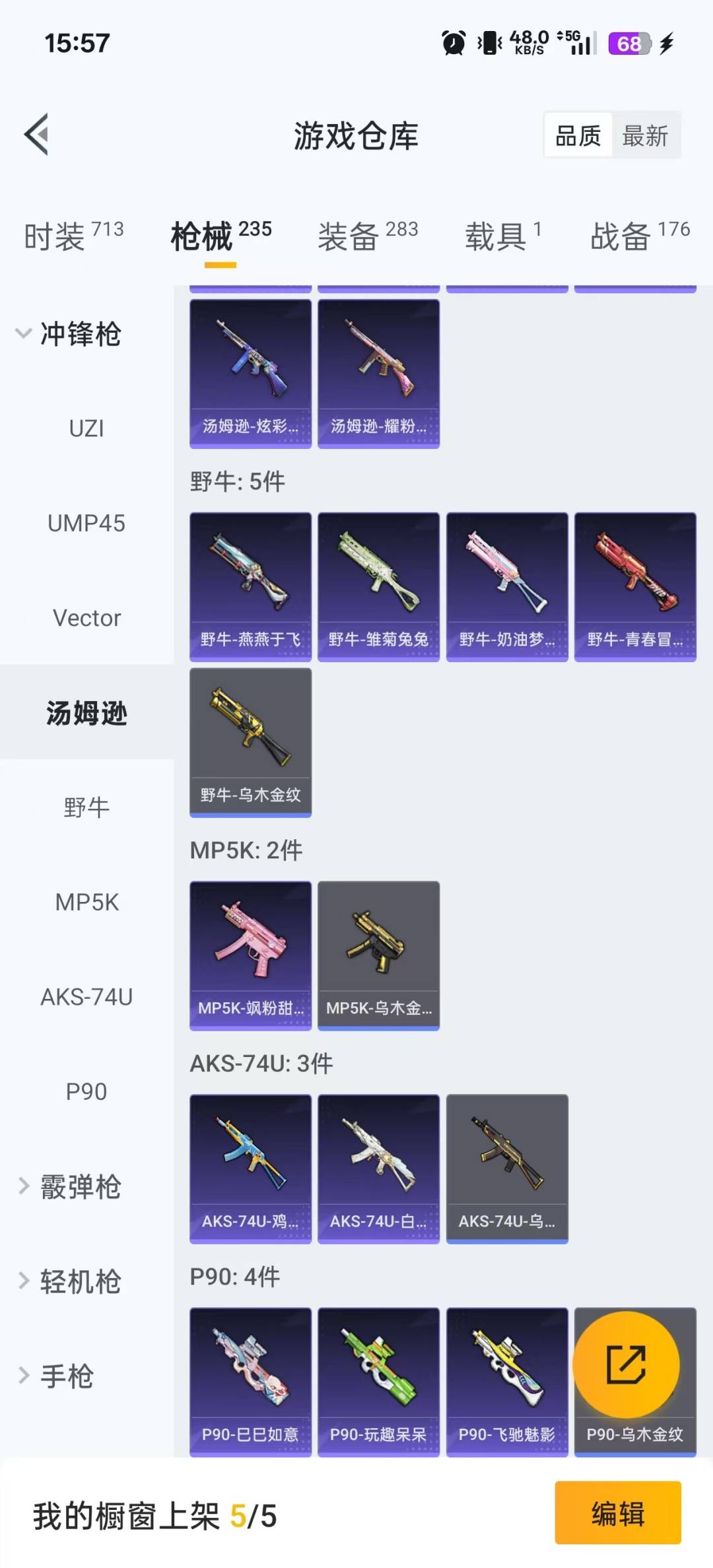Select the 品质 sort option

pos(578,136)
